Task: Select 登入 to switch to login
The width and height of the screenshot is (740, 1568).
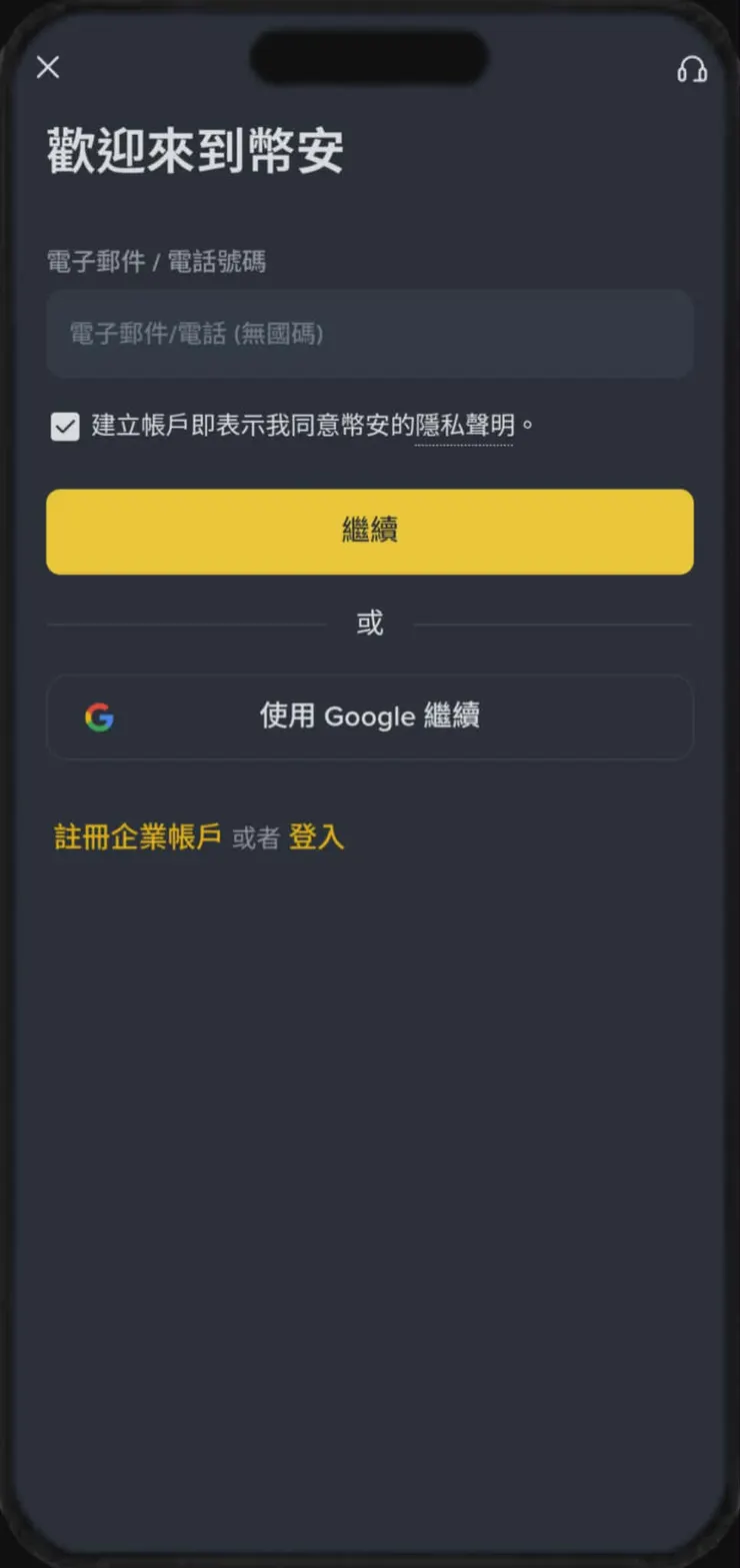Action: [317, 838]
